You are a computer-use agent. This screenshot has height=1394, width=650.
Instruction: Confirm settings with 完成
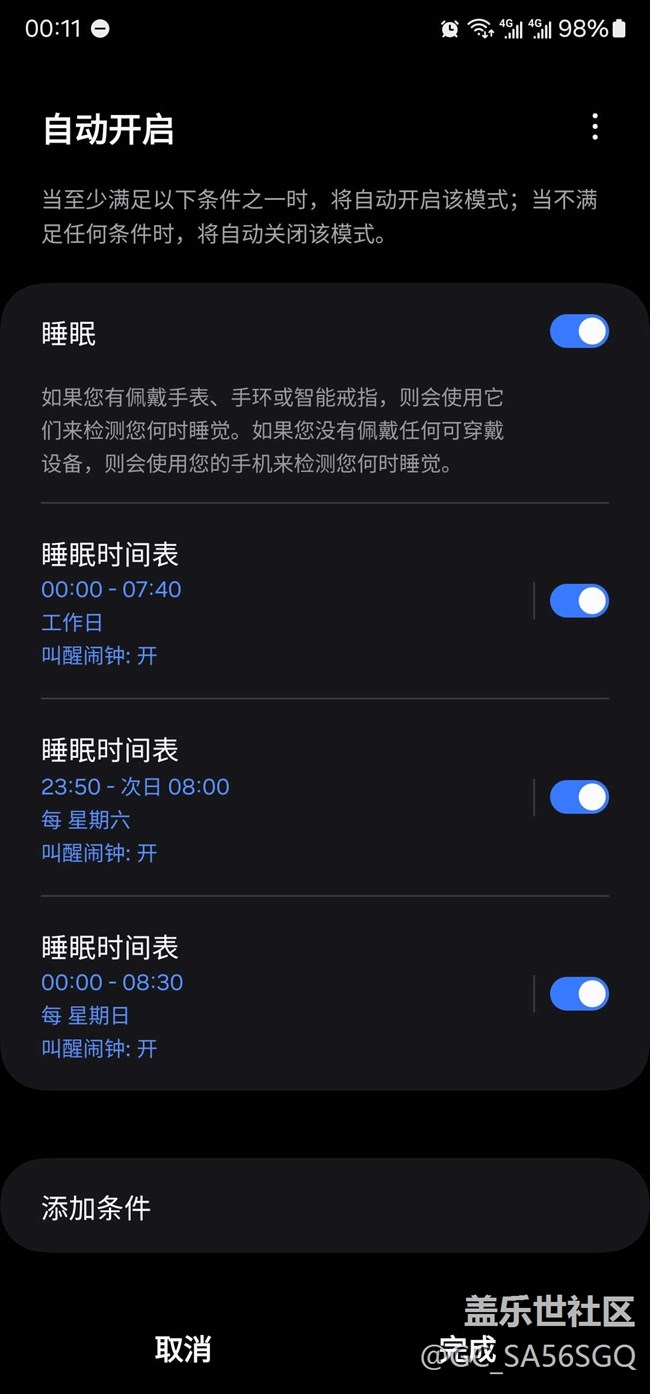[467, 1349]
